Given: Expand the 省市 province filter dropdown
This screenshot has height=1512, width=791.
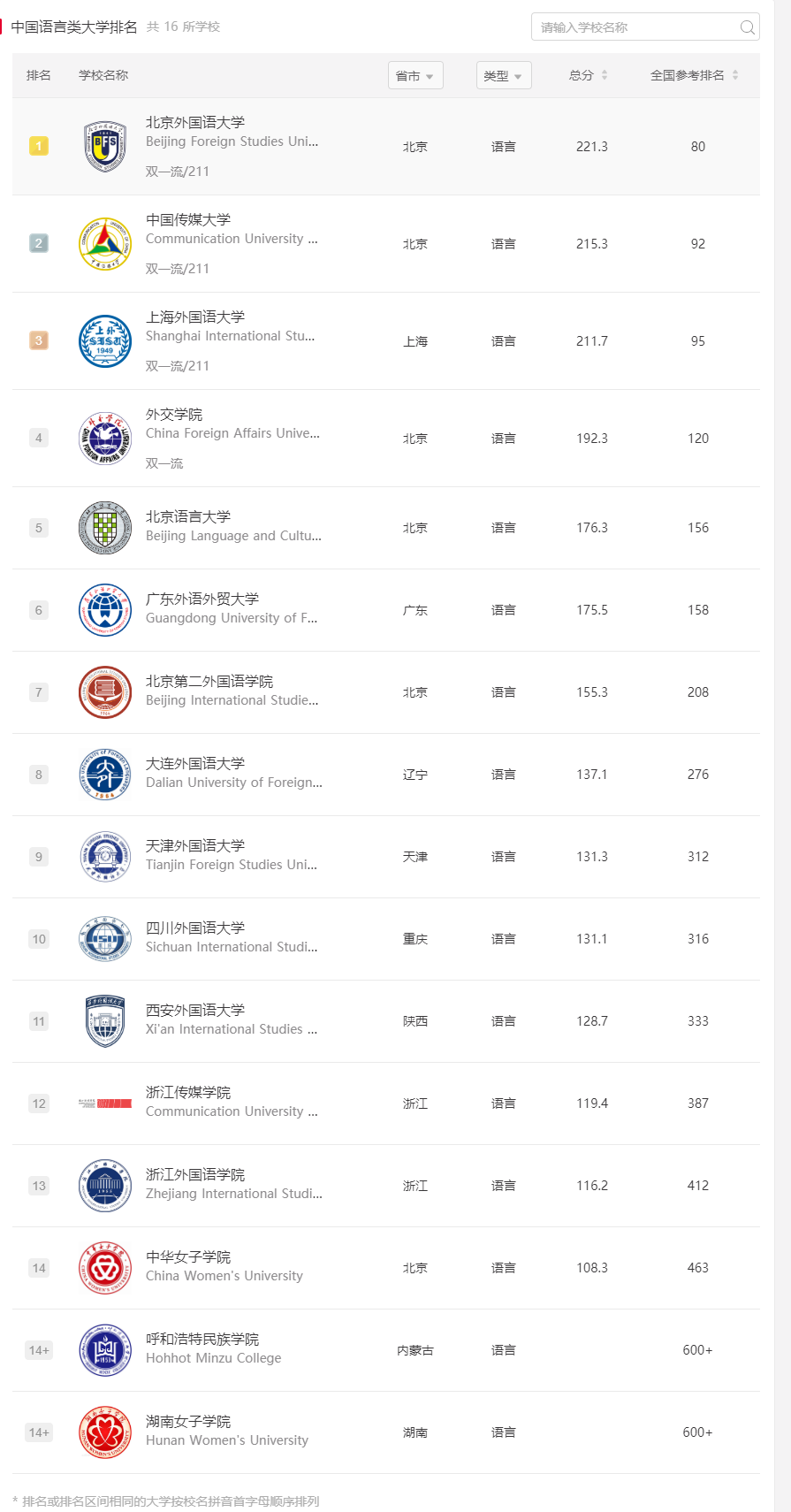Looking at the screenshot, I should [x=415, y=76].
